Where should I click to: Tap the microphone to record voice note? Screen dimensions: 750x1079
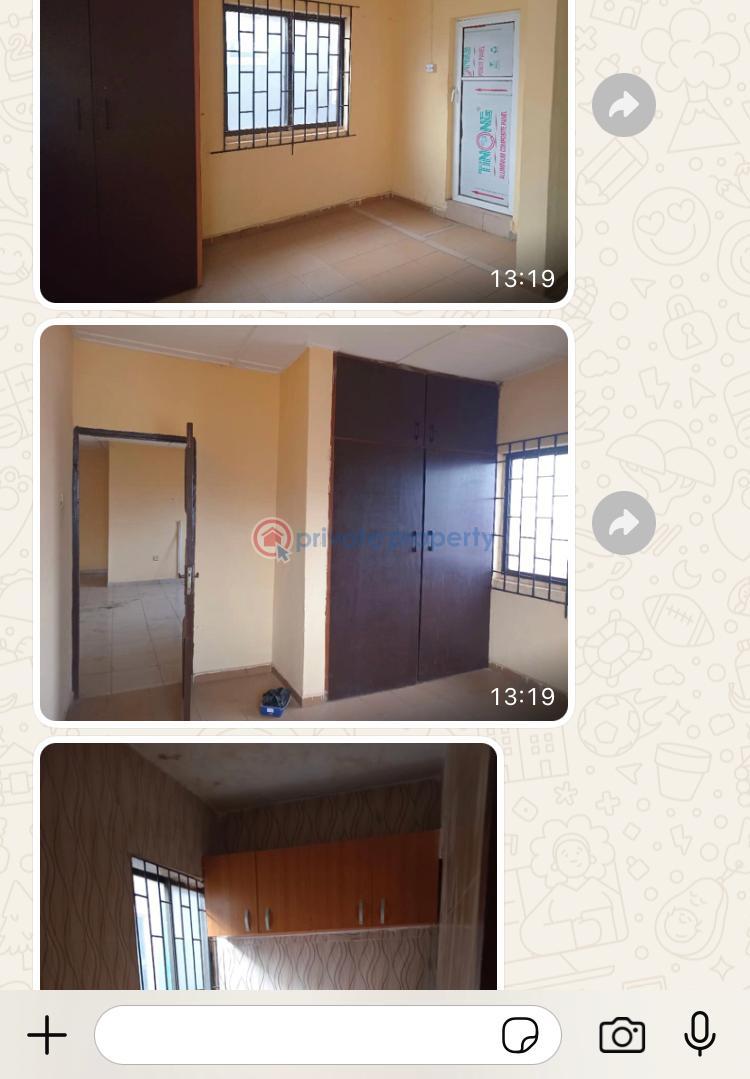pyautogui.click(x=699, y=1035)
